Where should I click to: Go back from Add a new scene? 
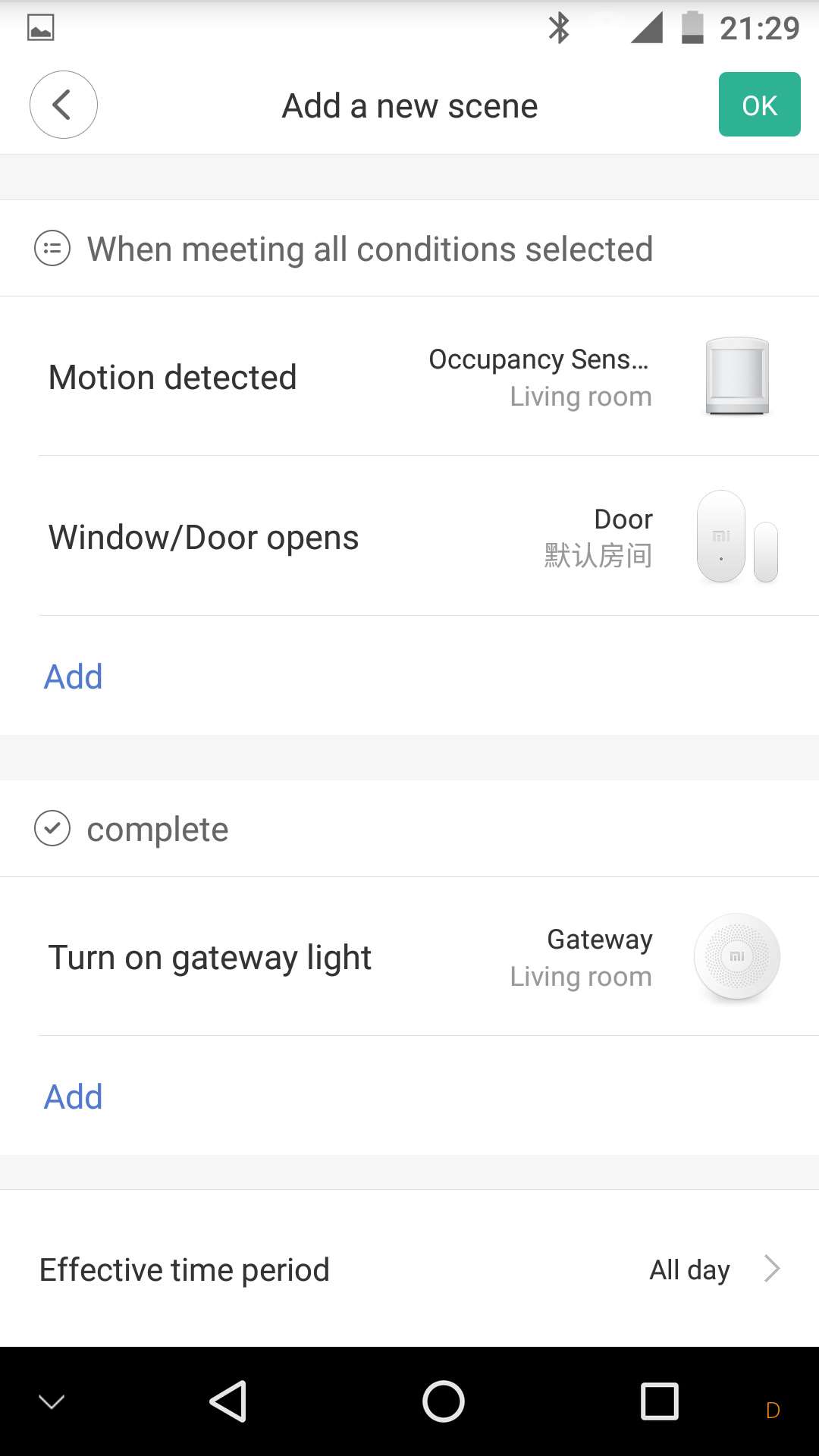click(64, 105)
